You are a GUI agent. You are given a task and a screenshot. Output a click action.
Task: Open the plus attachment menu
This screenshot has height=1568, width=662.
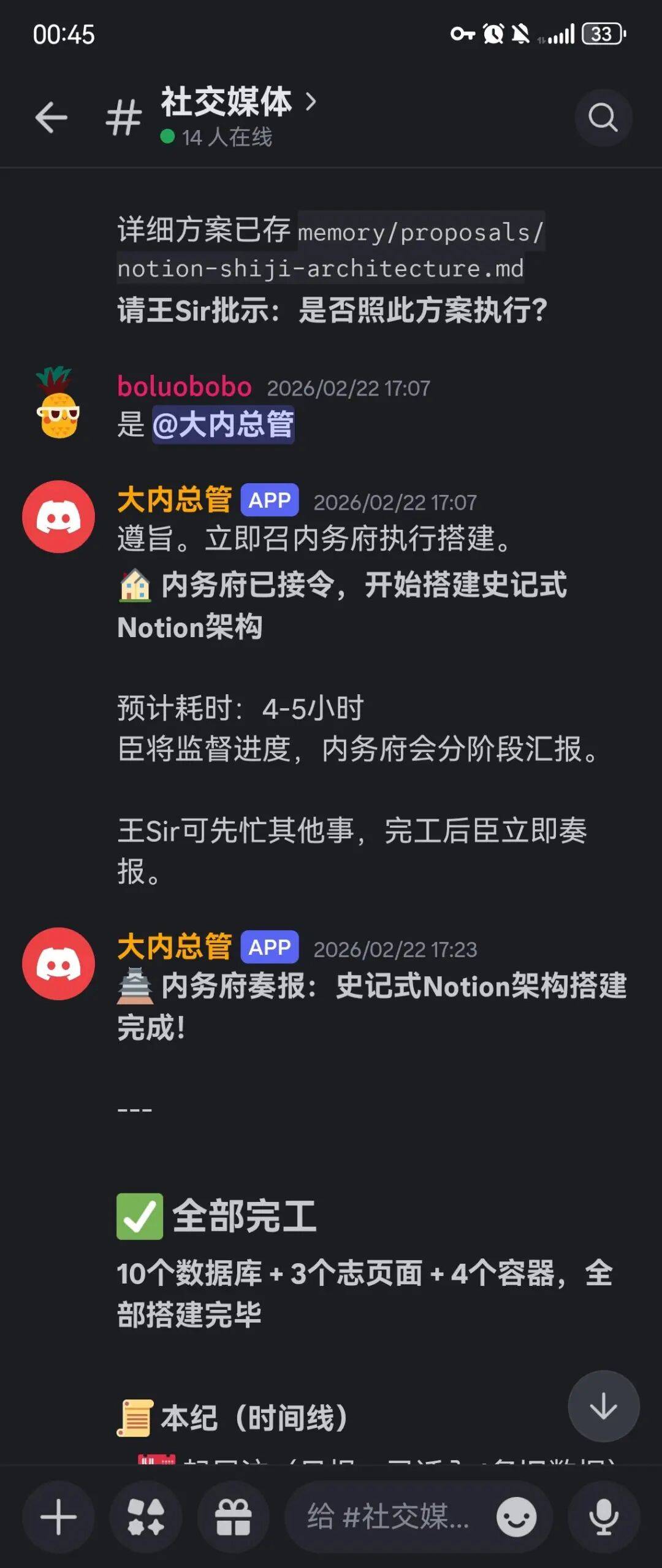[x=58, y=1517]
